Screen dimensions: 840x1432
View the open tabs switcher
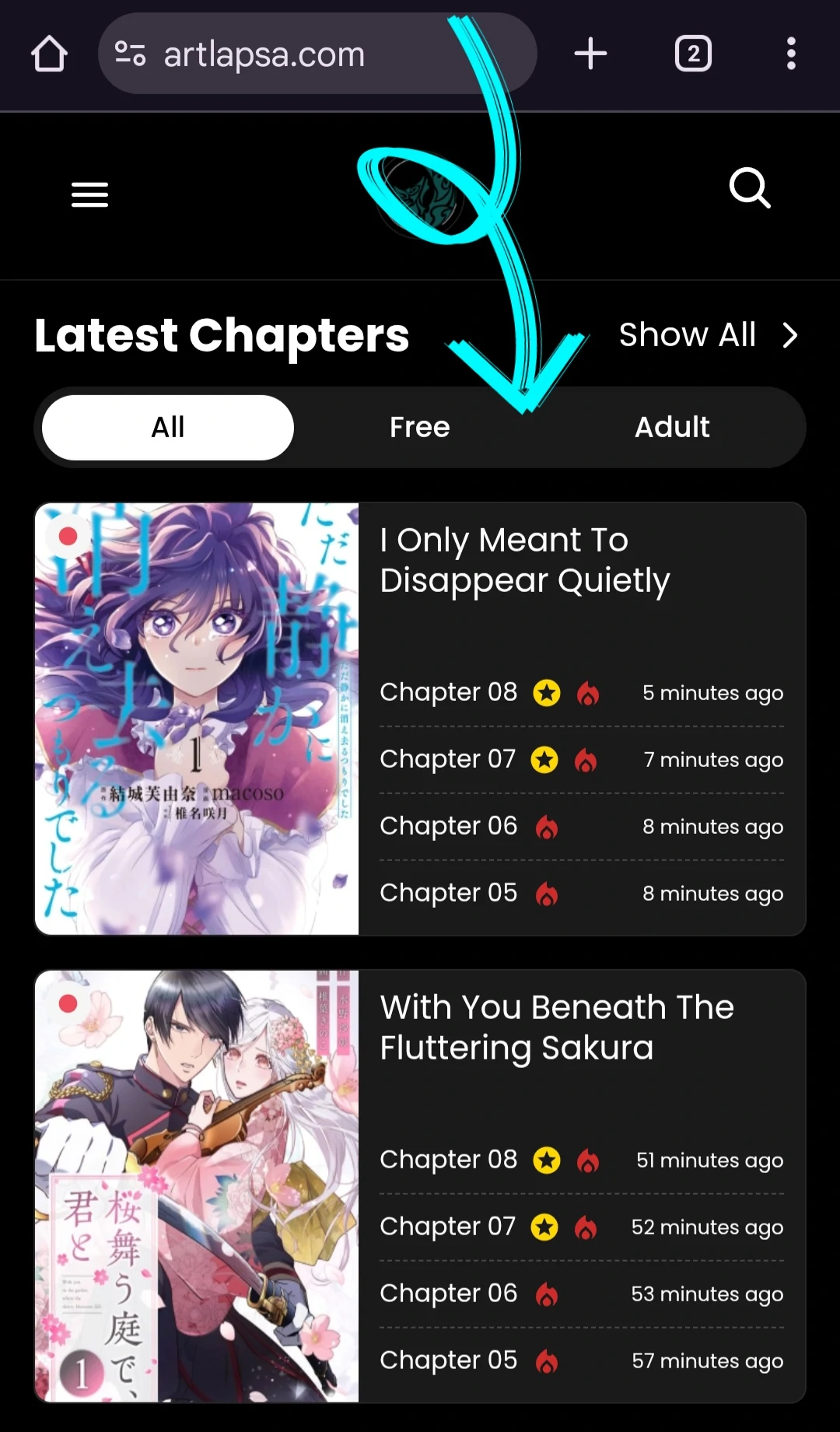[693, 54]
